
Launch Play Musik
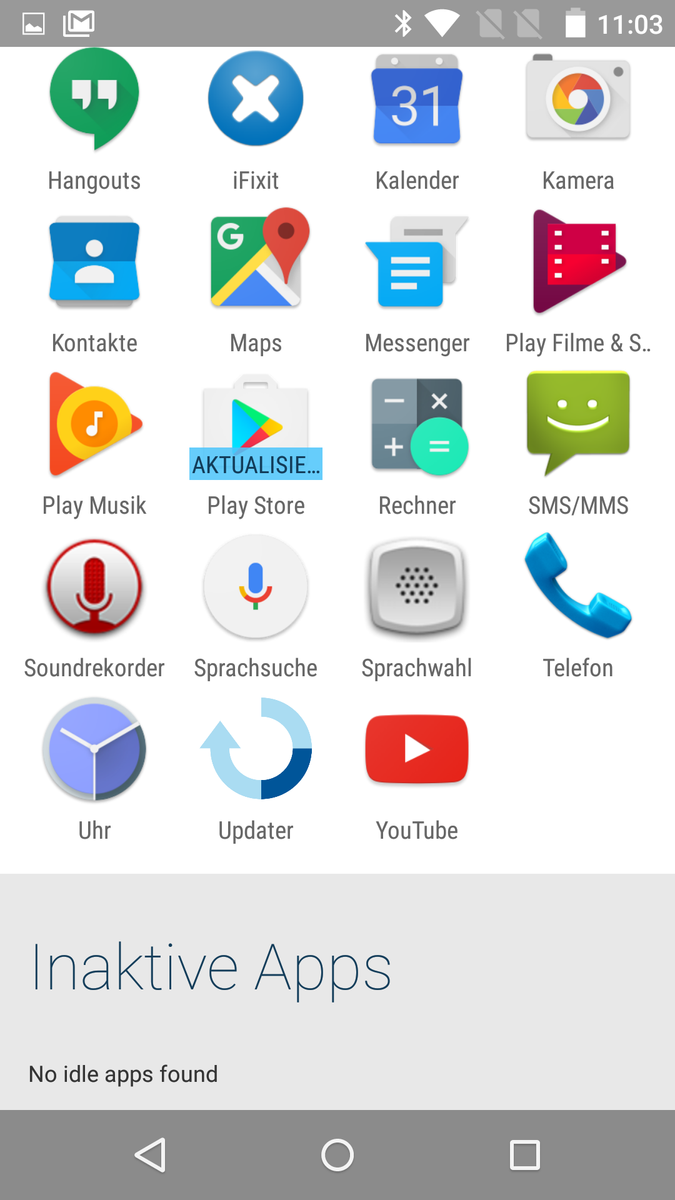pyautogui.click(x=94, y=424)
